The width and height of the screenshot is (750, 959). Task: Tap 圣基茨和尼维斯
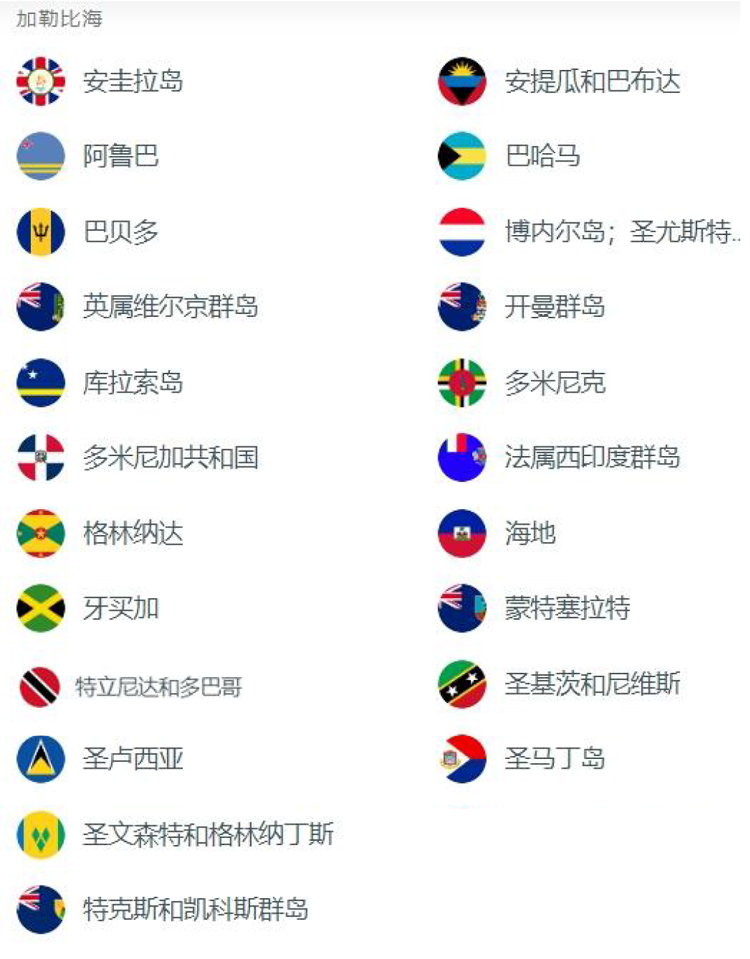click(592, 683)
